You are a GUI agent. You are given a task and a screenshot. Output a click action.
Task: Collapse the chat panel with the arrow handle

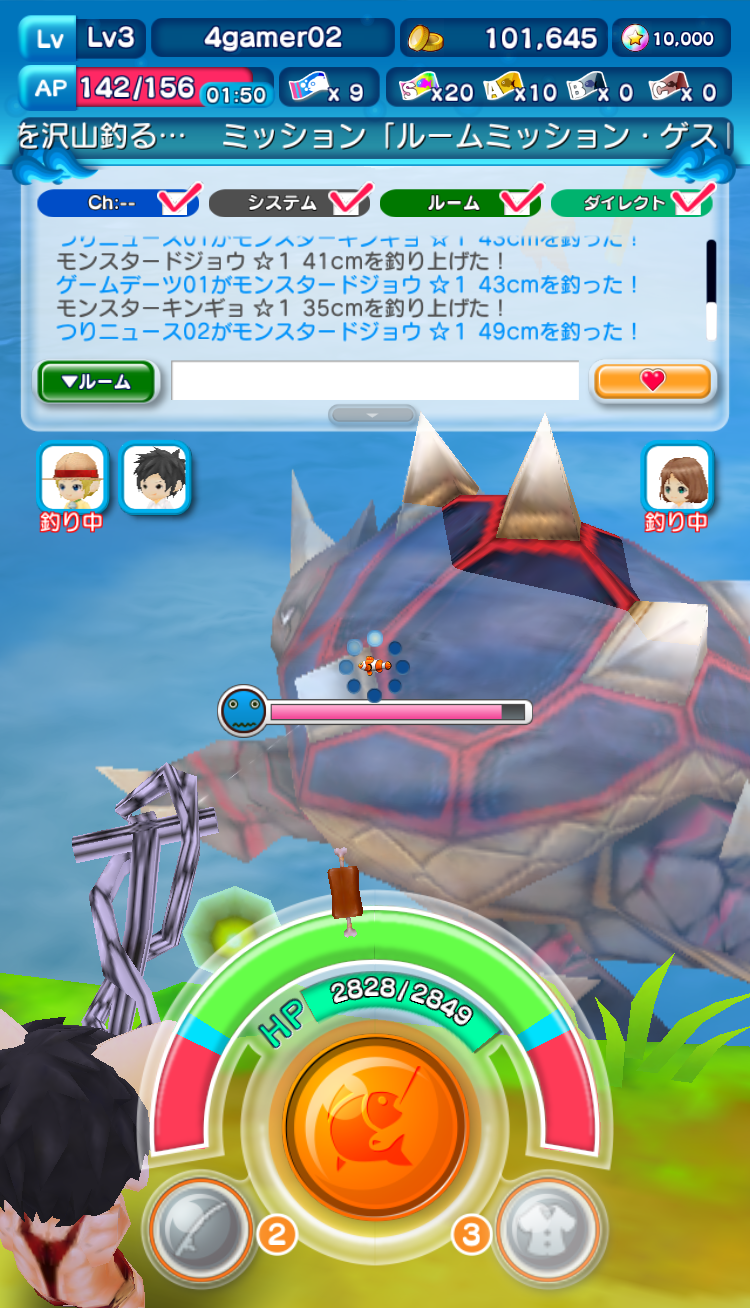[x=372, y=414]
